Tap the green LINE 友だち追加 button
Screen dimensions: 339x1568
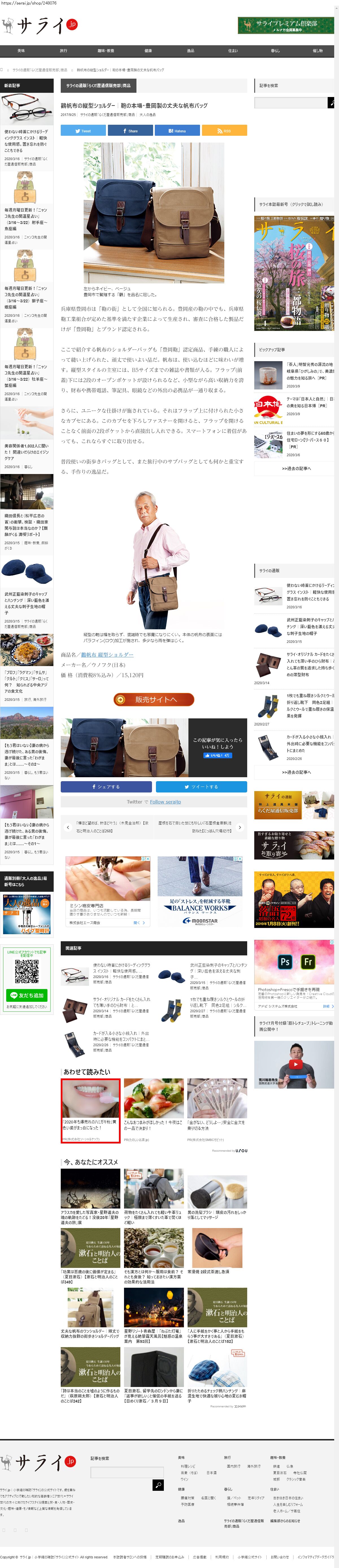pos(27,995)
